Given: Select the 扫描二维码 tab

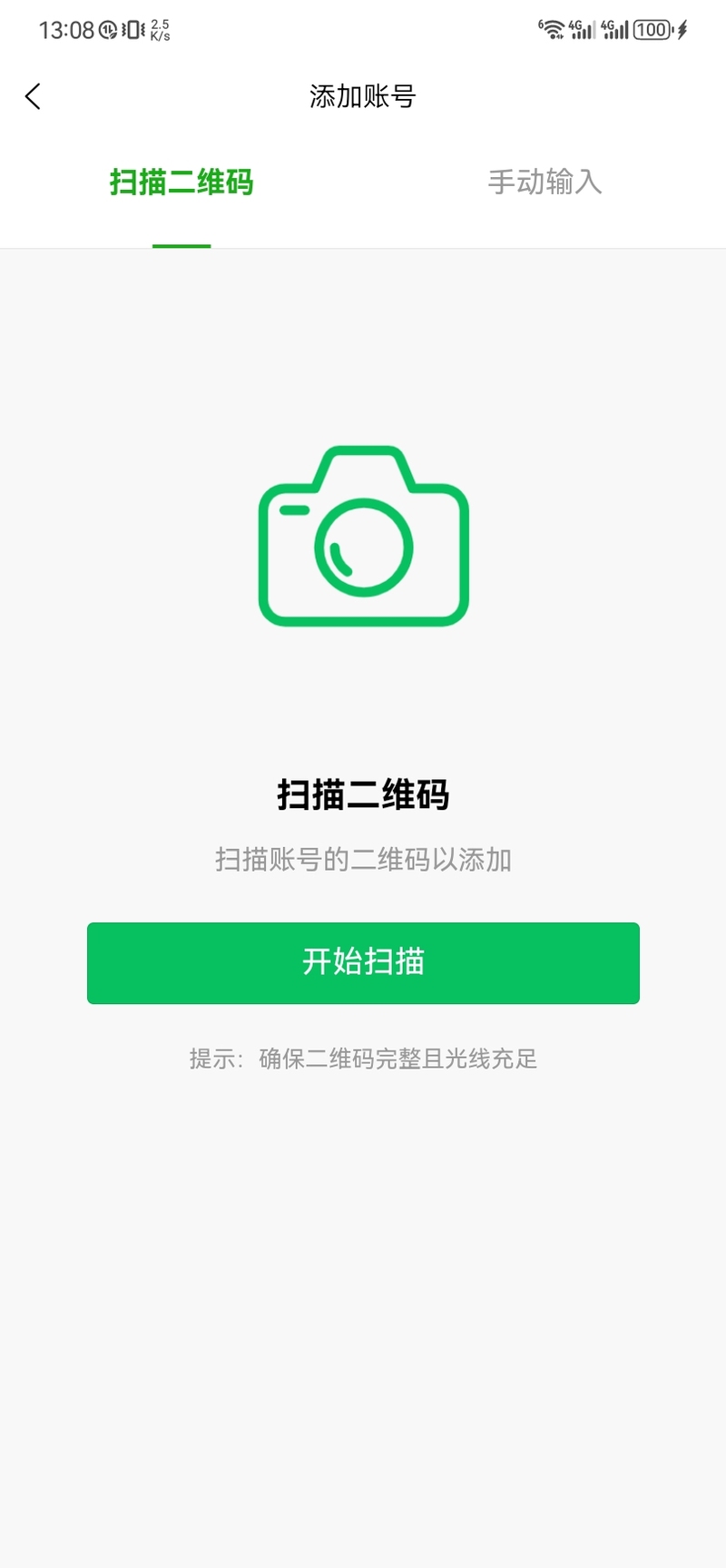Looking at the screenshot, I should [x=181, y=182].
